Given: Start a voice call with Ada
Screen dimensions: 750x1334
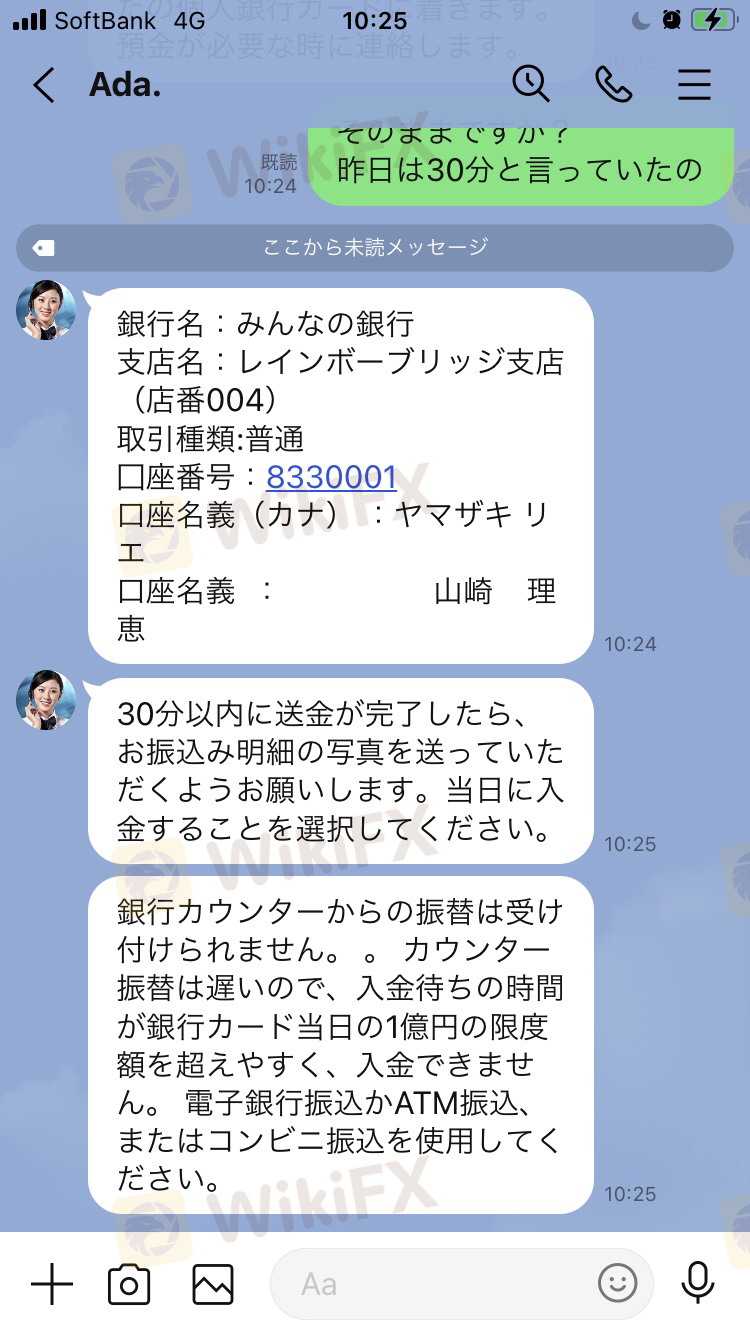Looking at the screenshot, I should (613, 85).
